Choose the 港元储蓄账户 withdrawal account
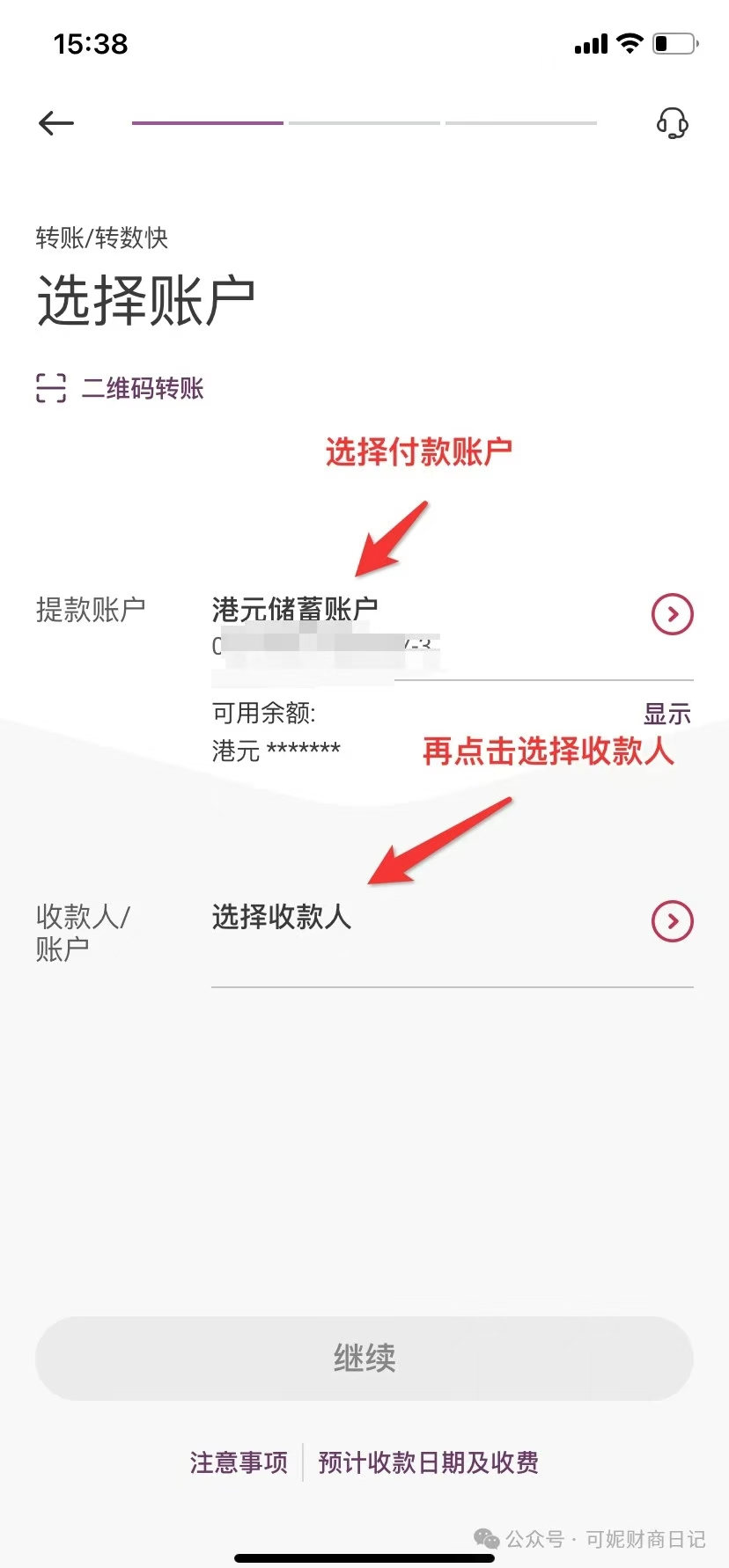The width and height of the screenshot is (729, 1568). point(672,613)
